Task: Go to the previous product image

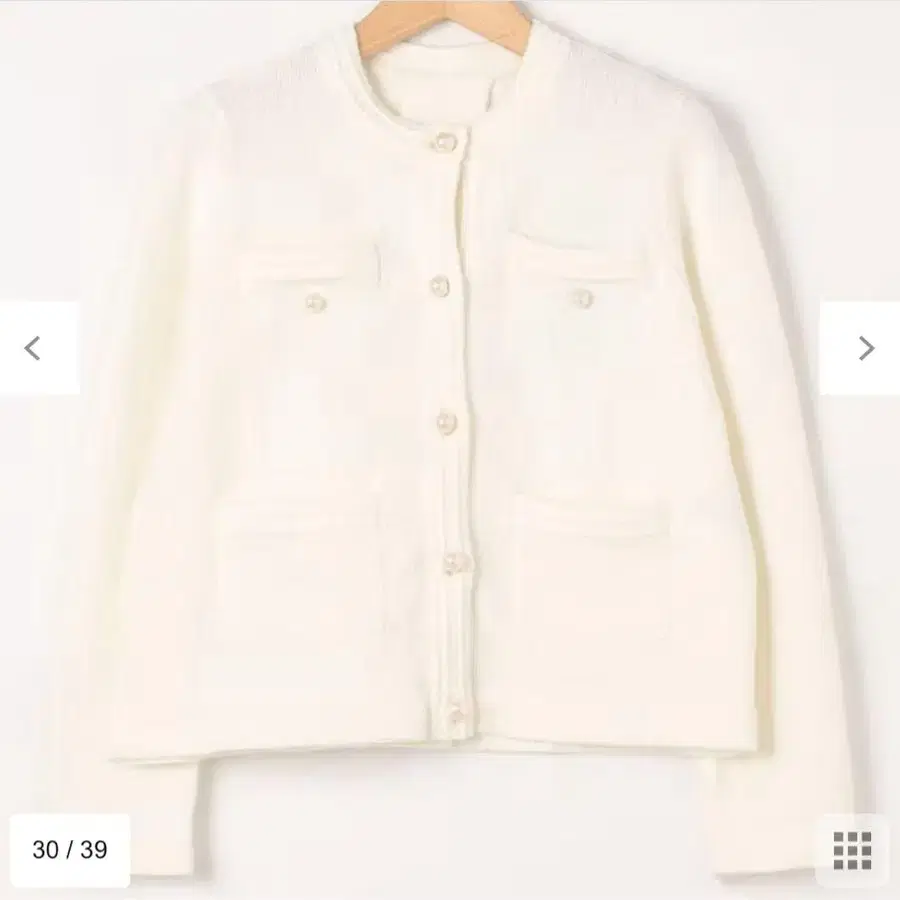Action: (34, 348)
